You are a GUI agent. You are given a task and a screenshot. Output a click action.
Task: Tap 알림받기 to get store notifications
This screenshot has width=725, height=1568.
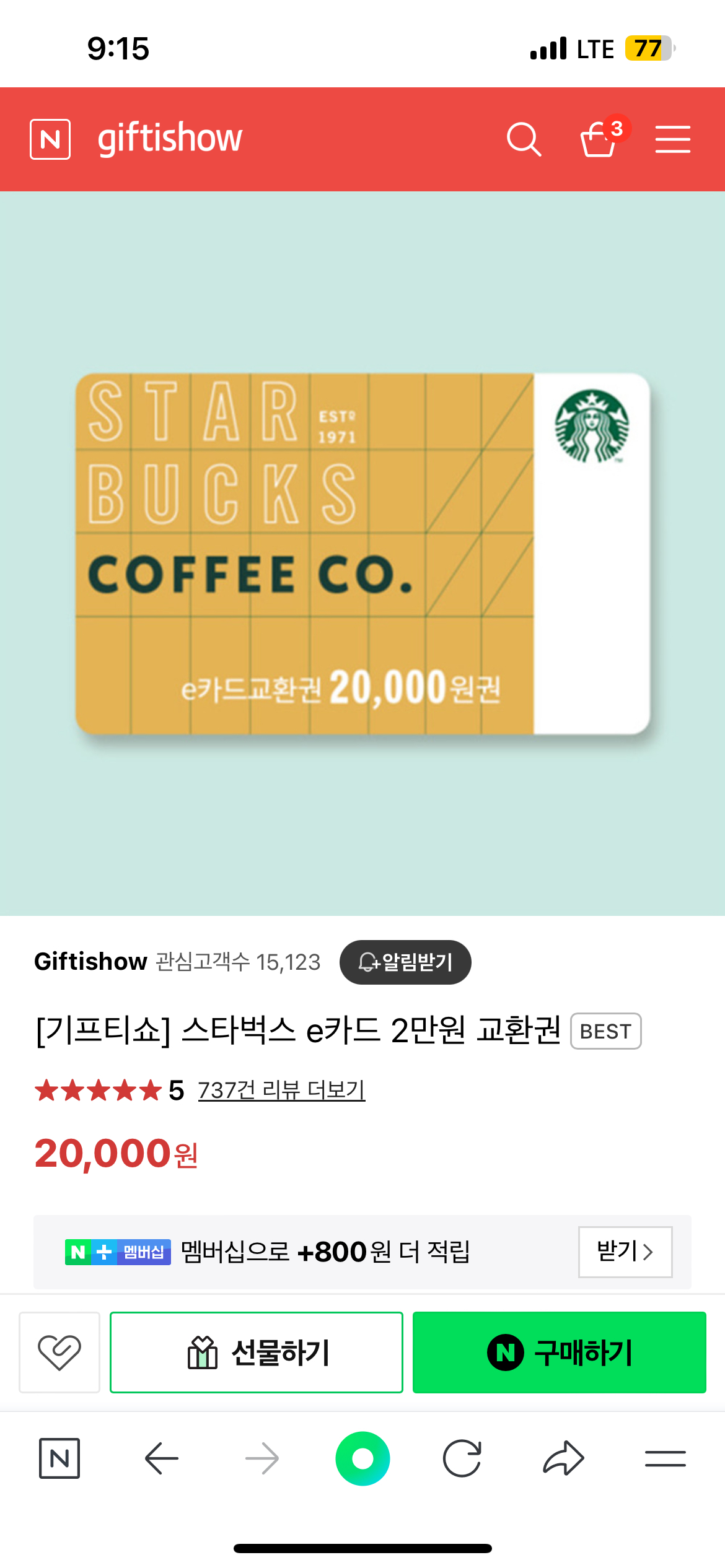405,962
